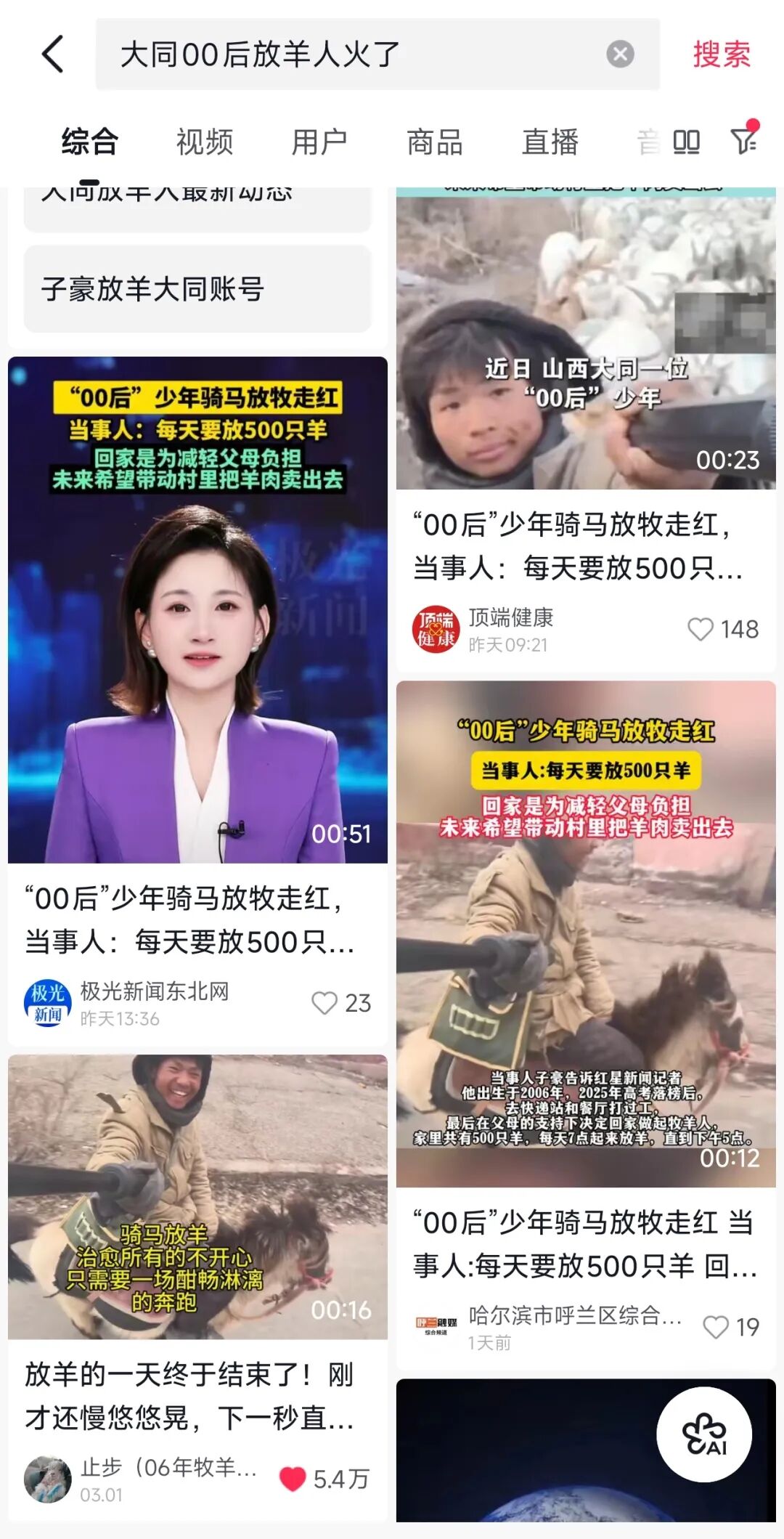This screenshot has height=1539, width=784.
Task: Go back using the back arrow
Action: pyautogui.click(x=52, y=54)
